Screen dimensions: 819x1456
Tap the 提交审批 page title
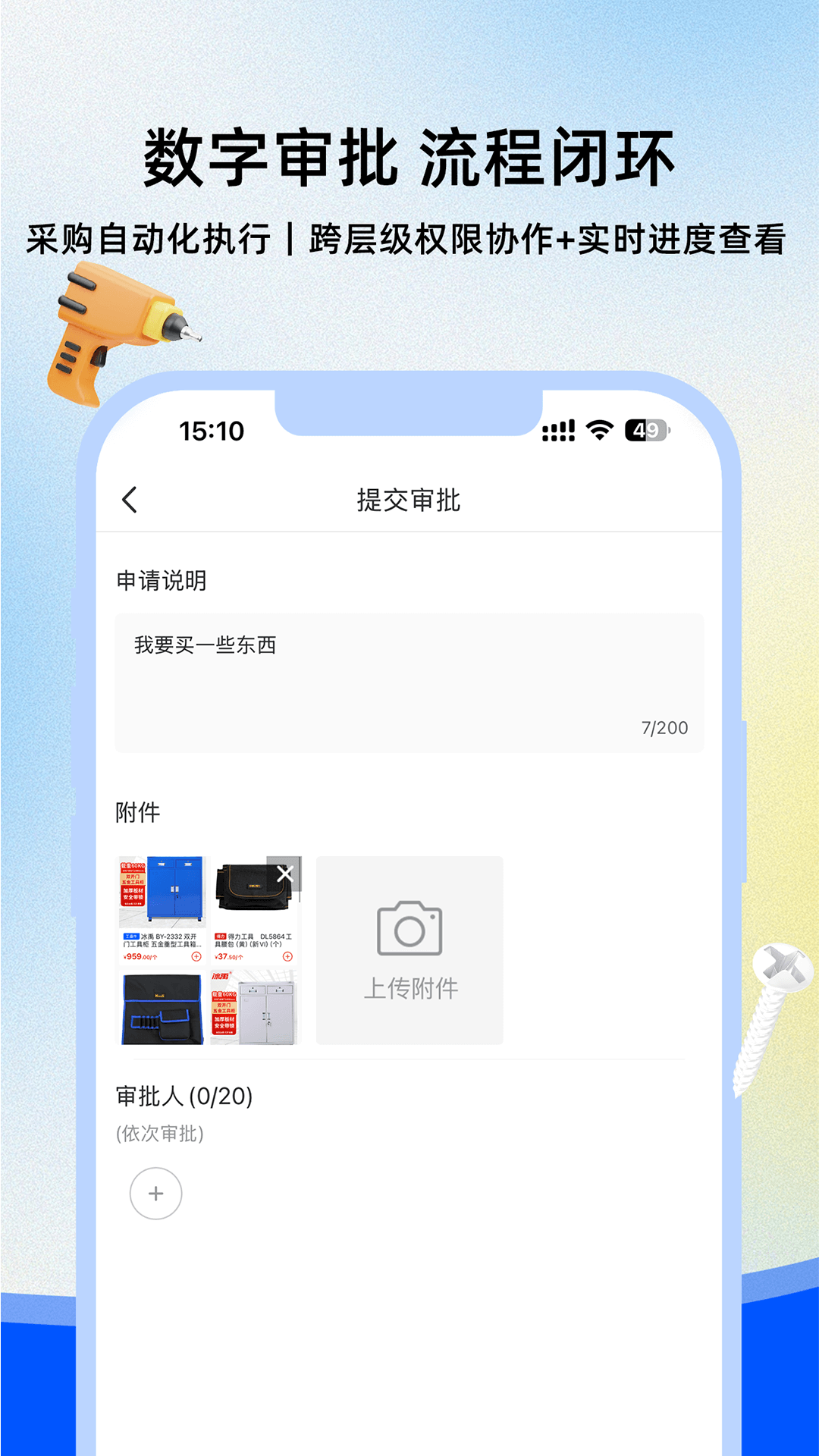[x=409, y=500]
